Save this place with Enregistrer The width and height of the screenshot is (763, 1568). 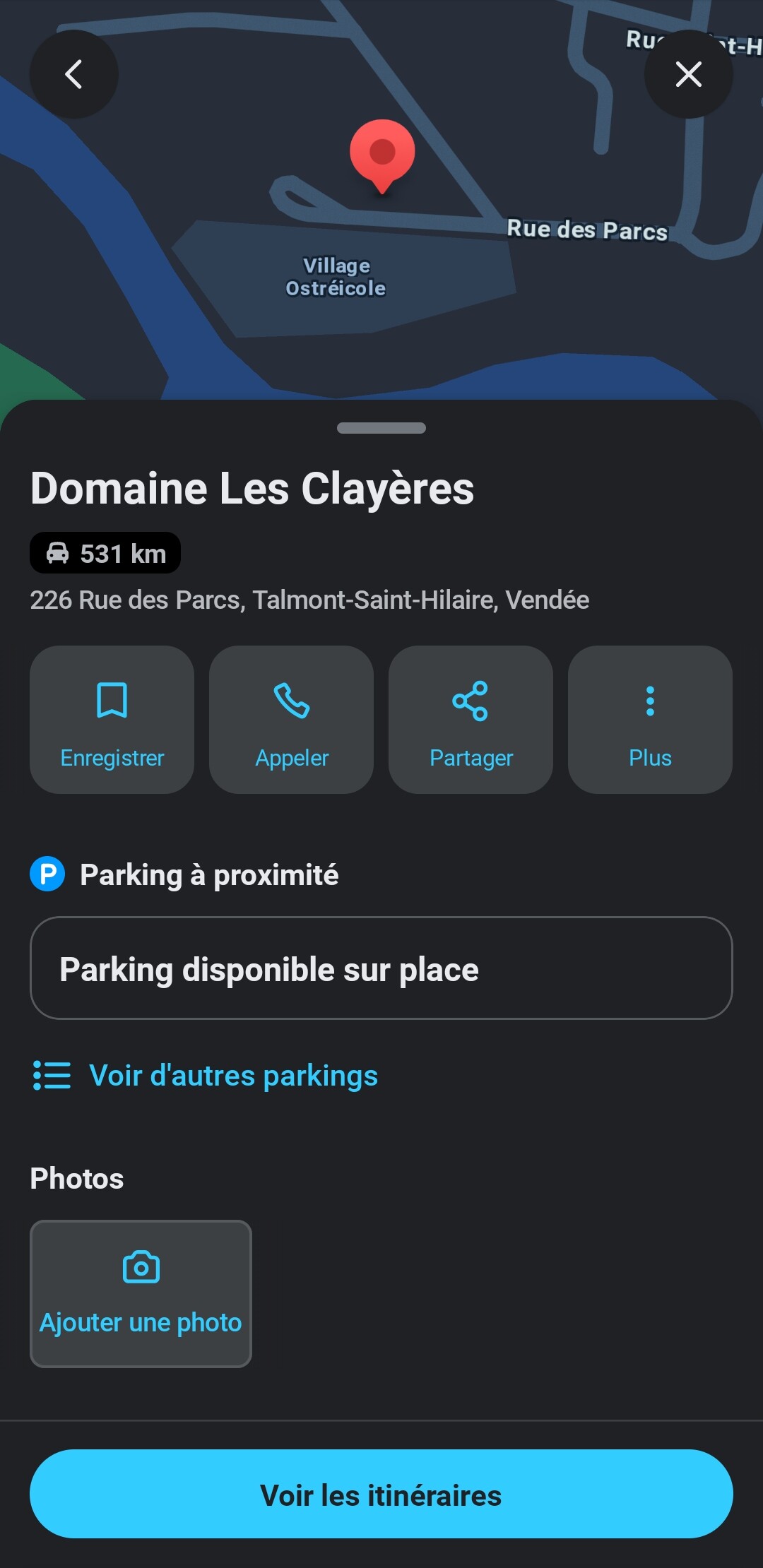coord(112,719)
